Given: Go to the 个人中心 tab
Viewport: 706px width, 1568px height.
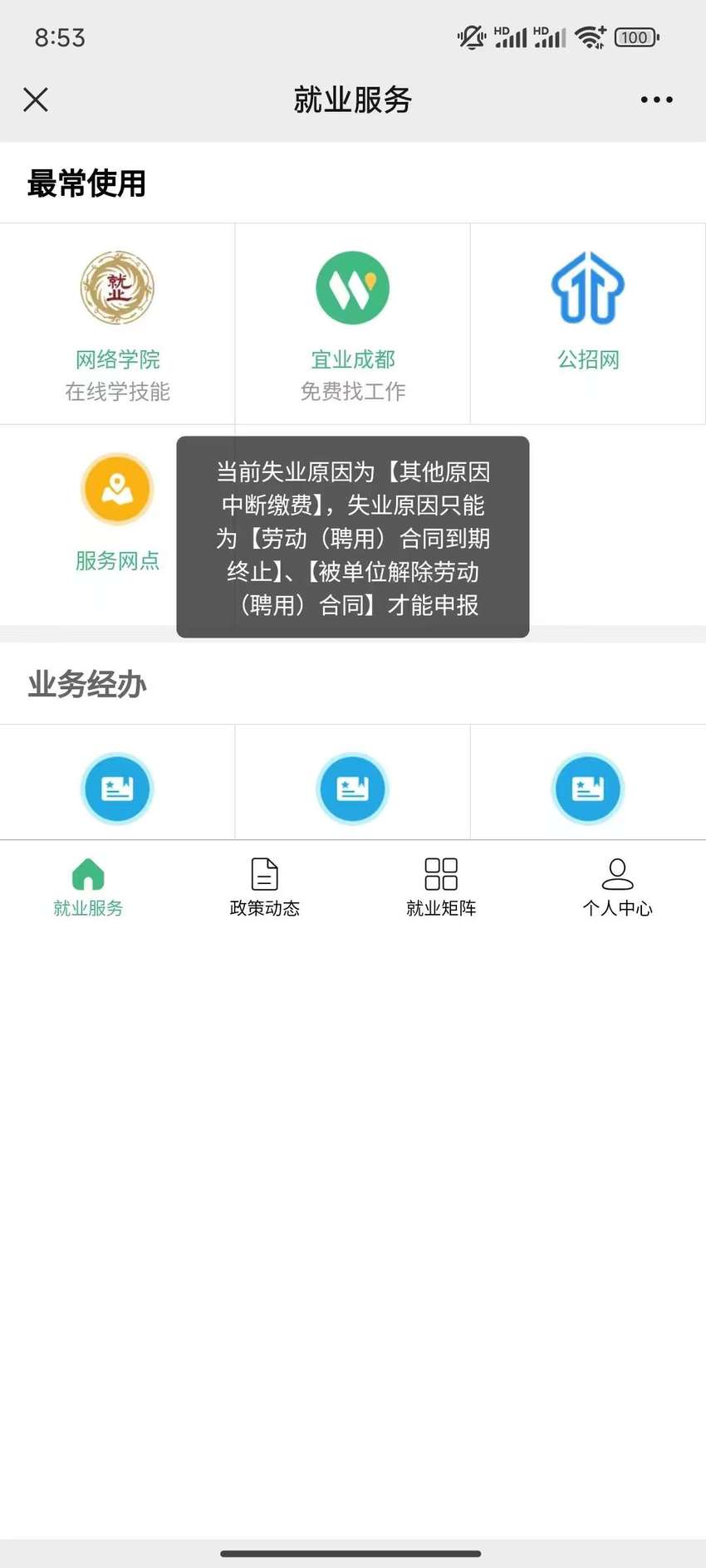Looking at the screenshot, I should coord(617,887).
